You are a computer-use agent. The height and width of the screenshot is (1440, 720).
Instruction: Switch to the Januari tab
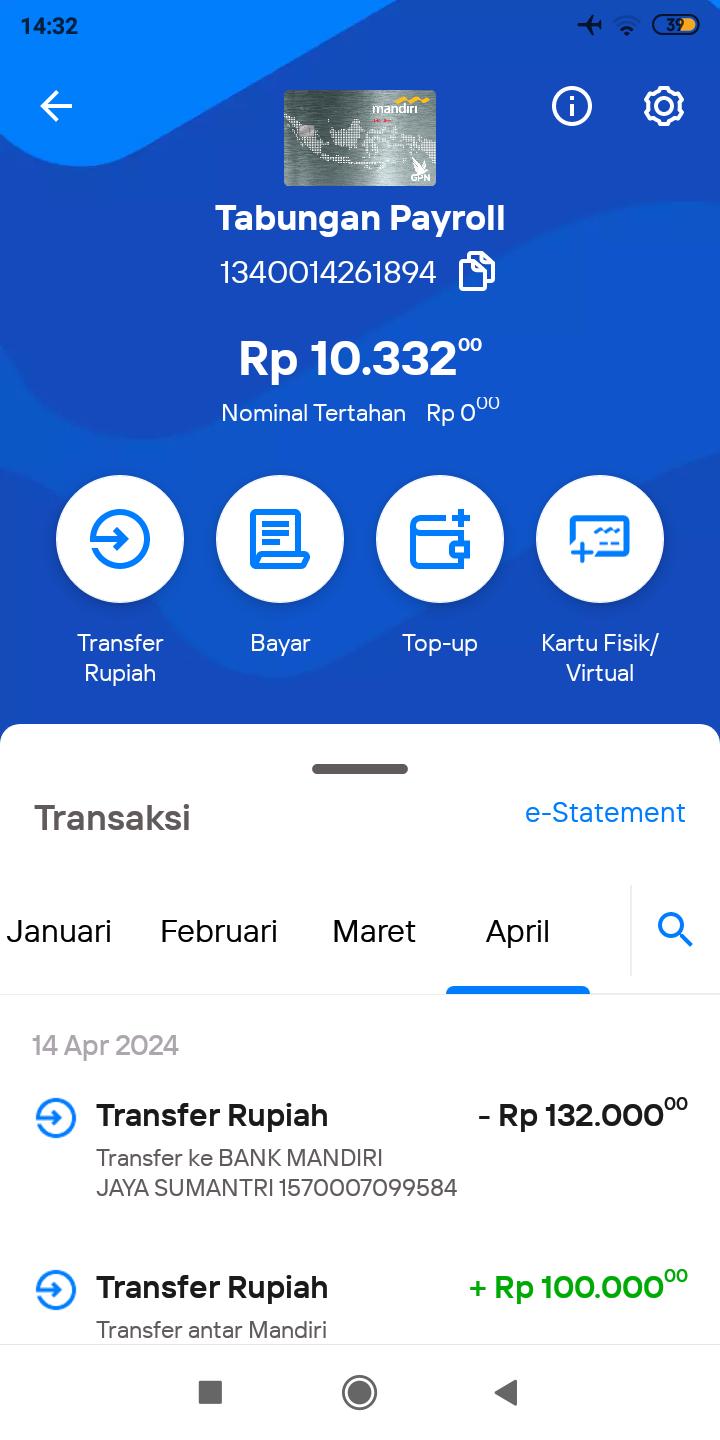point(59,931)
